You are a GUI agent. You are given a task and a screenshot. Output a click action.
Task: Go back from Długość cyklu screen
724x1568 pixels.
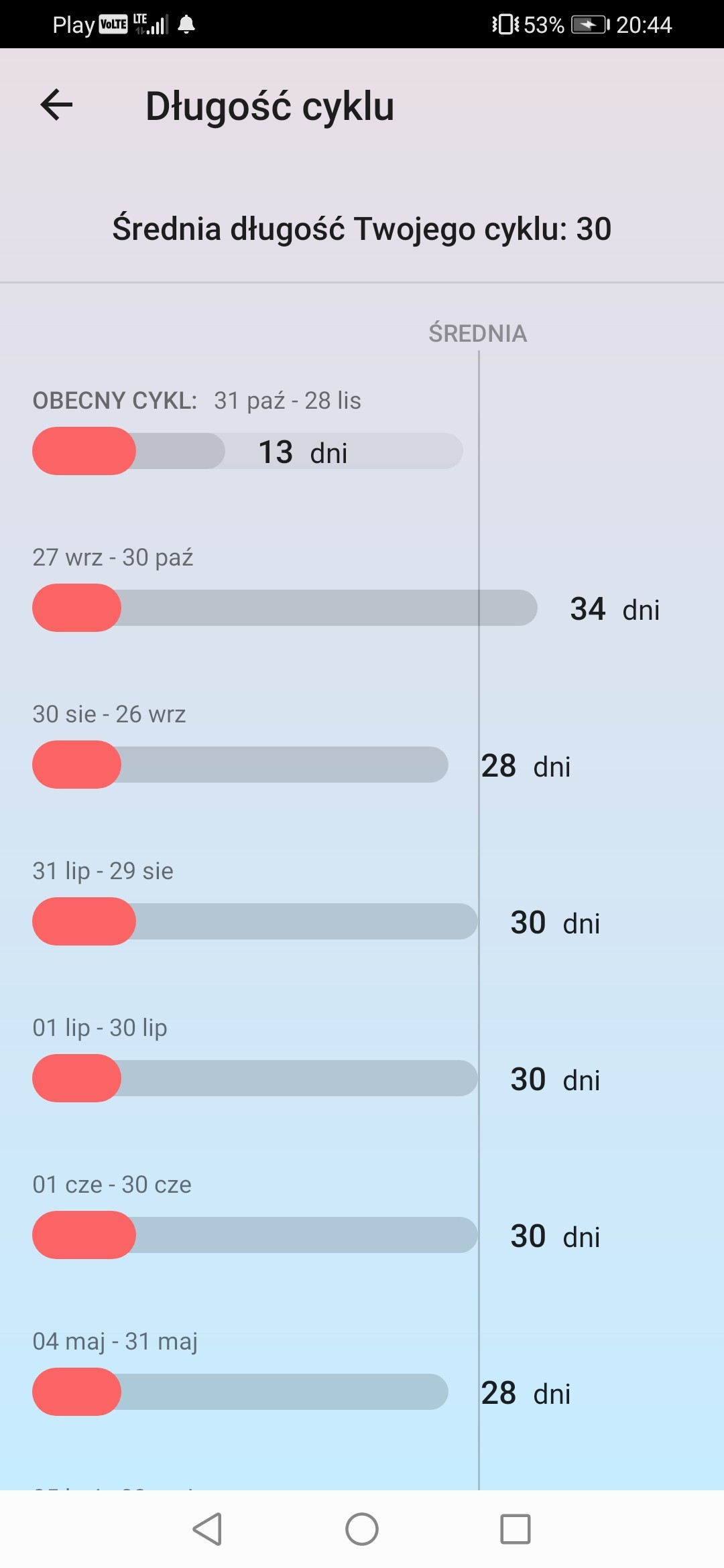[x=56, y=105]
